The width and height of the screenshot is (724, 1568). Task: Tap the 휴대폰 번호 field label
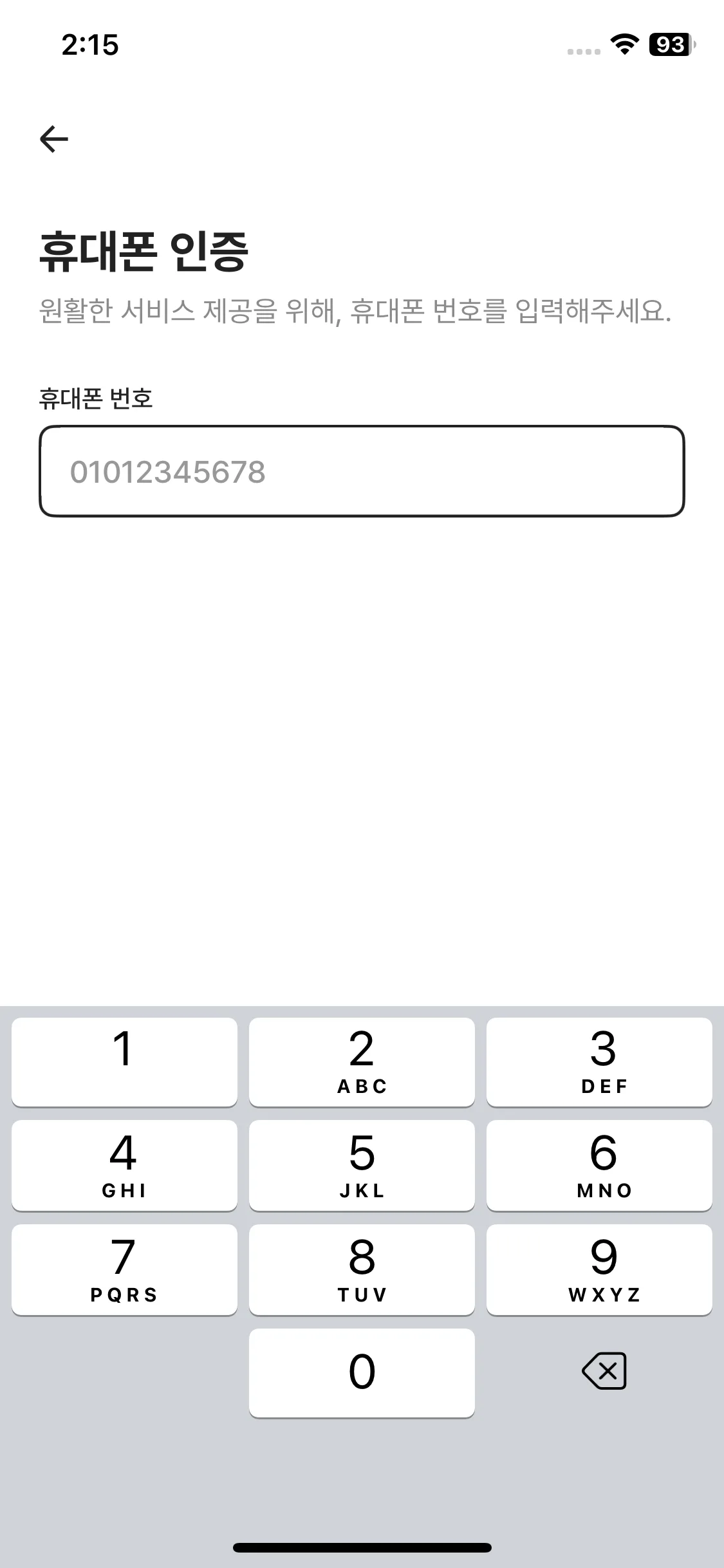click(97, 399)
